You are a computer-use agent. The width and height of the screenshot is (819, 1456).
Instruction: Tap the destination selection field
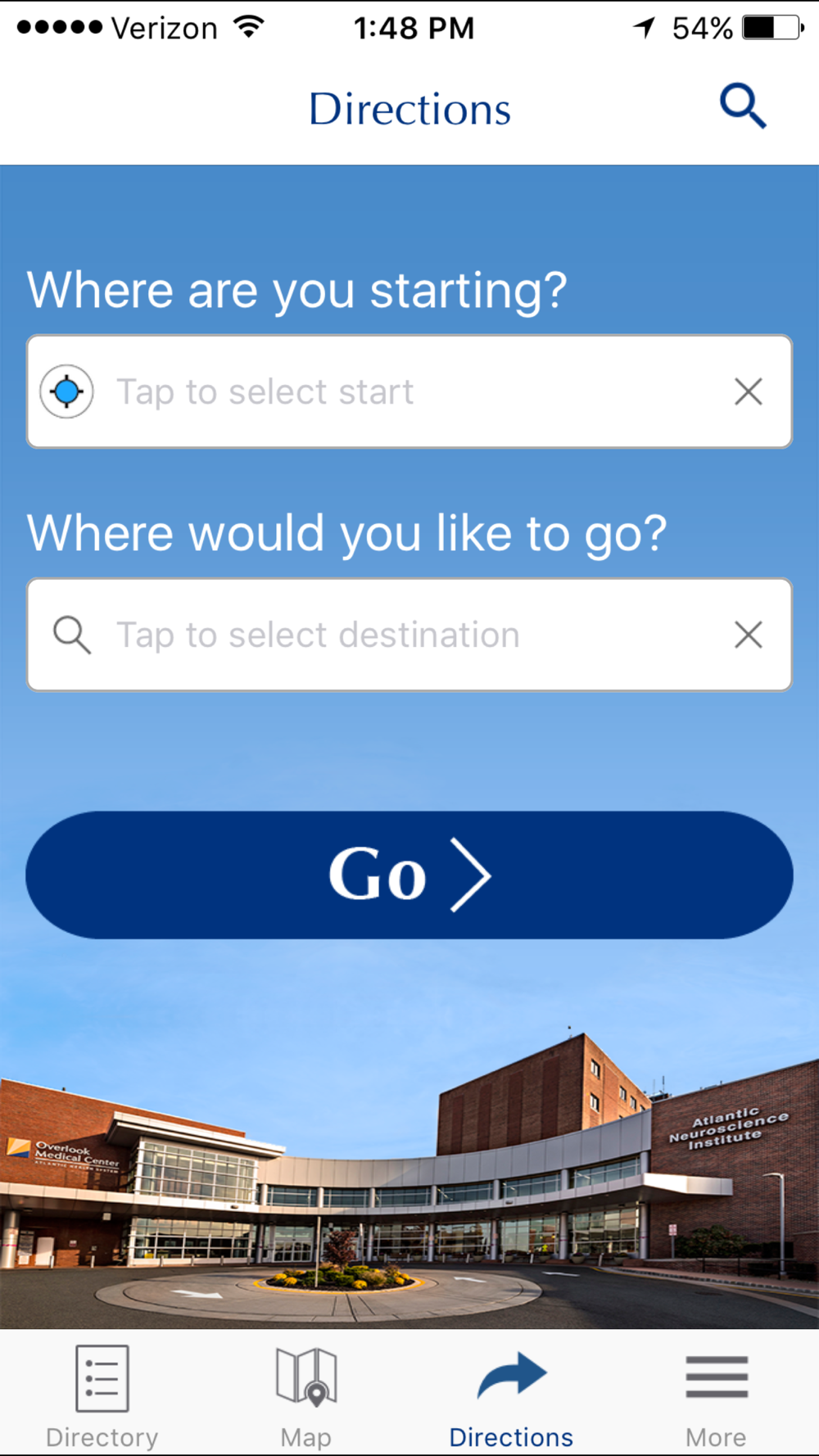409,635
